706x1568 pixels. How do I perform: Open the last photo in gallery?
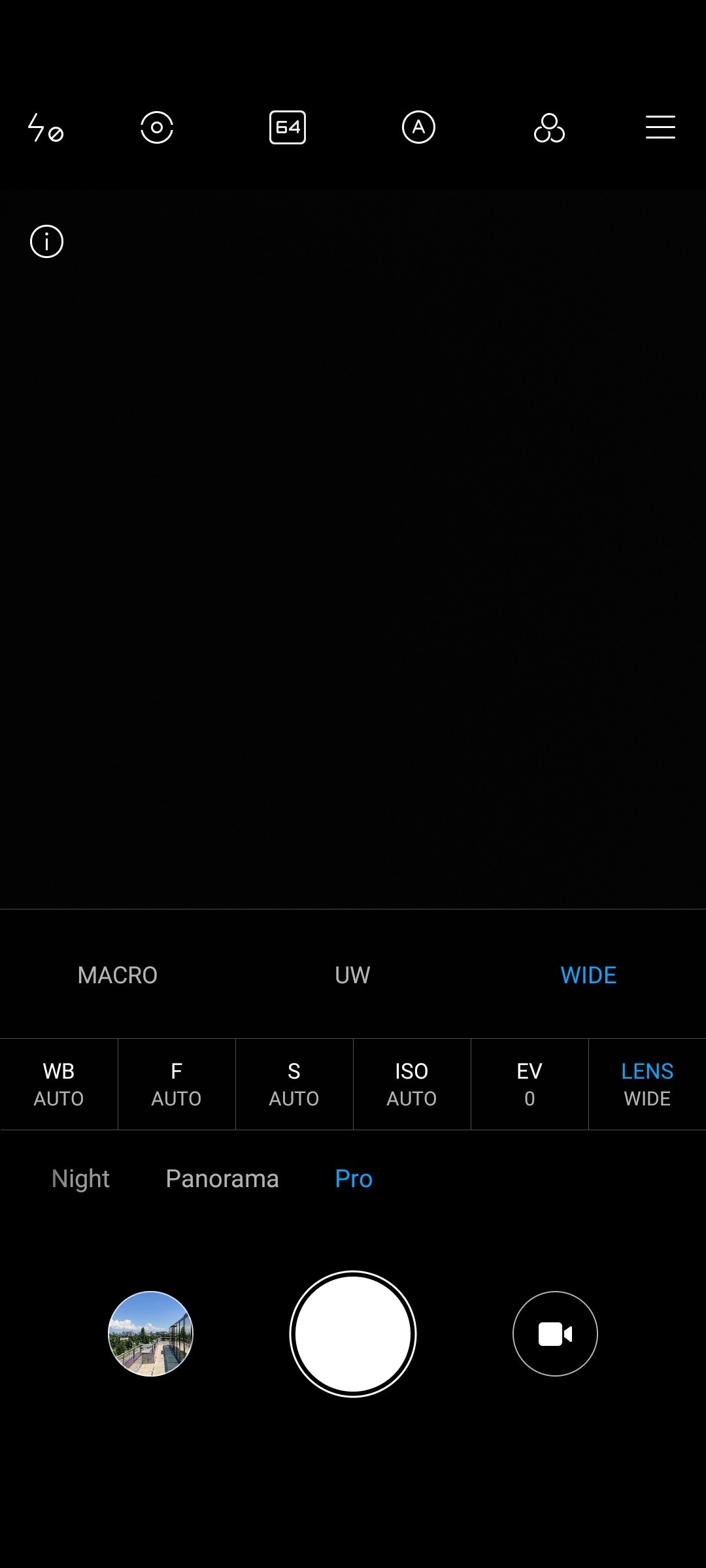[x=150, y=1334]
